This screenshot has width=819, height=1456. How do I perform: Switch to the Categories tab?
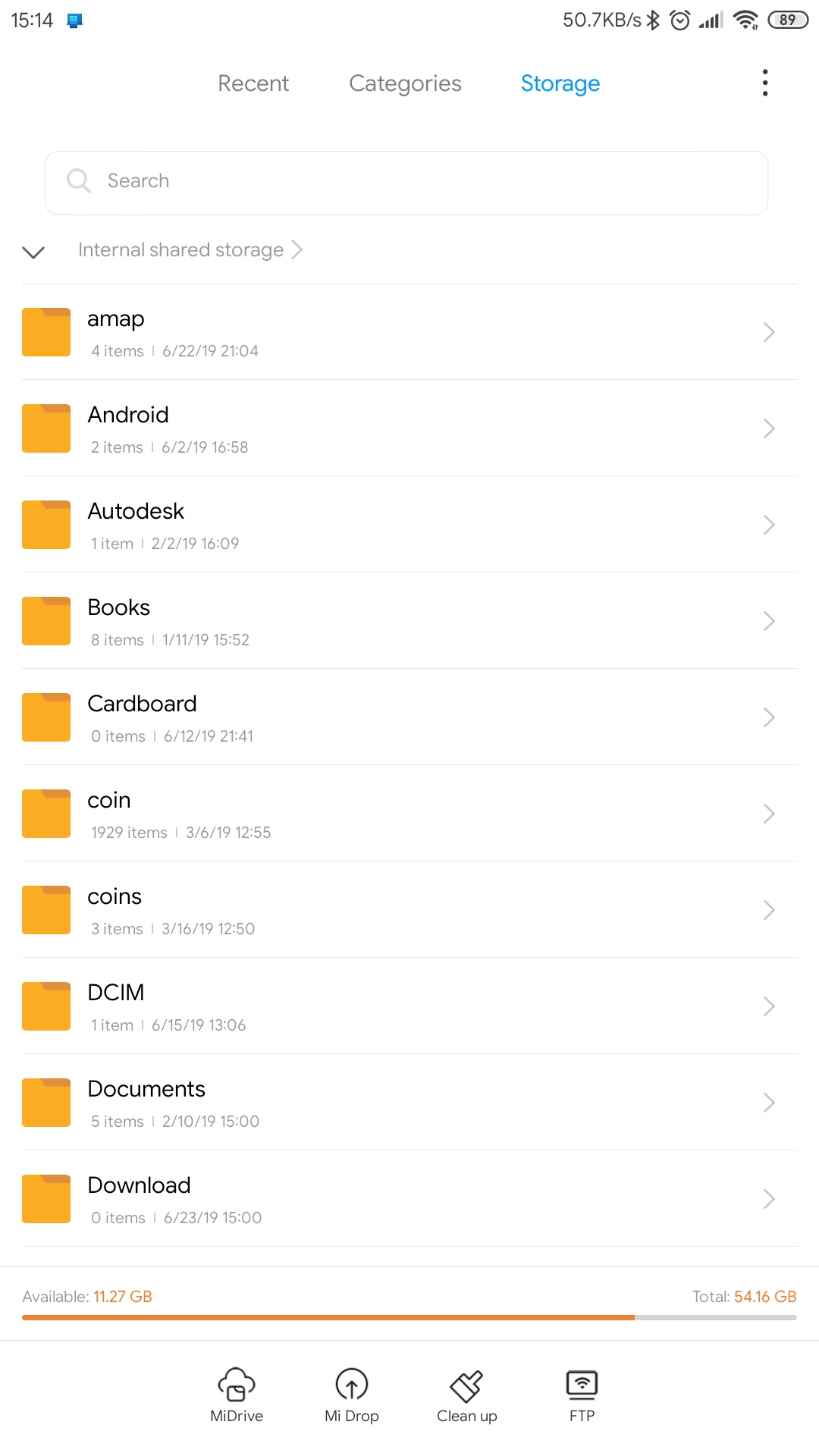[x=405, y=83]
